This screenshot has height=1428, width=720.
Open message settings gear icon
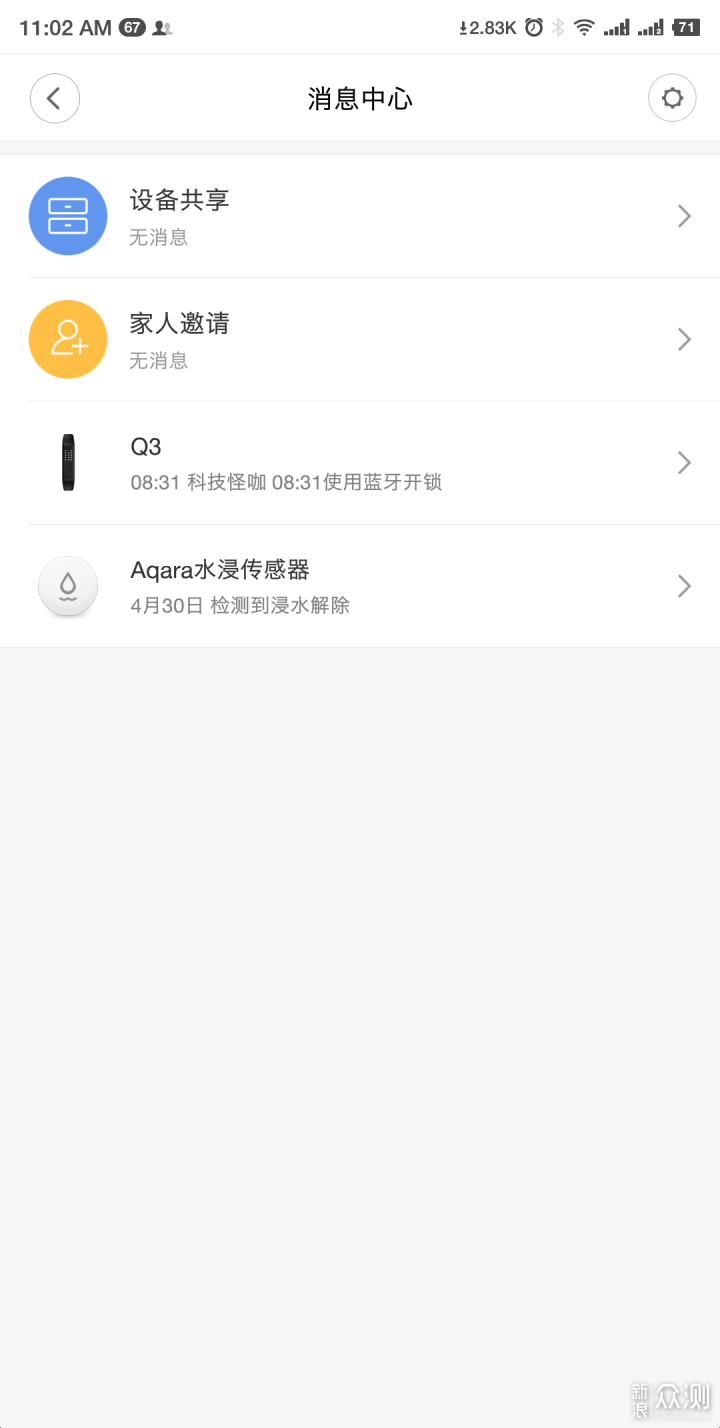pos(672,98)
